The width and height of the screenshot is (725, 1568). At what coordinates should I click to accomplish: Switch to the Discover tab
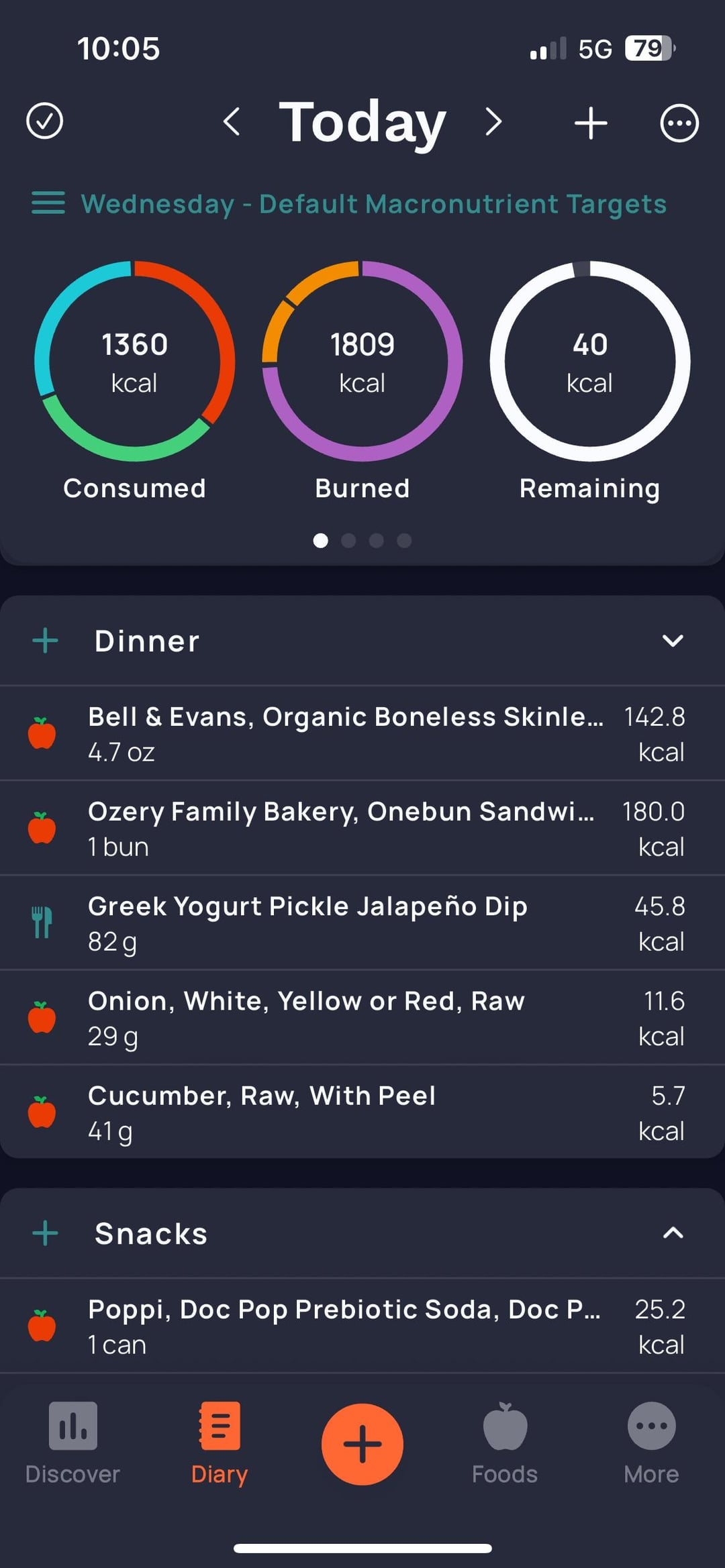tap(72, 1443)
